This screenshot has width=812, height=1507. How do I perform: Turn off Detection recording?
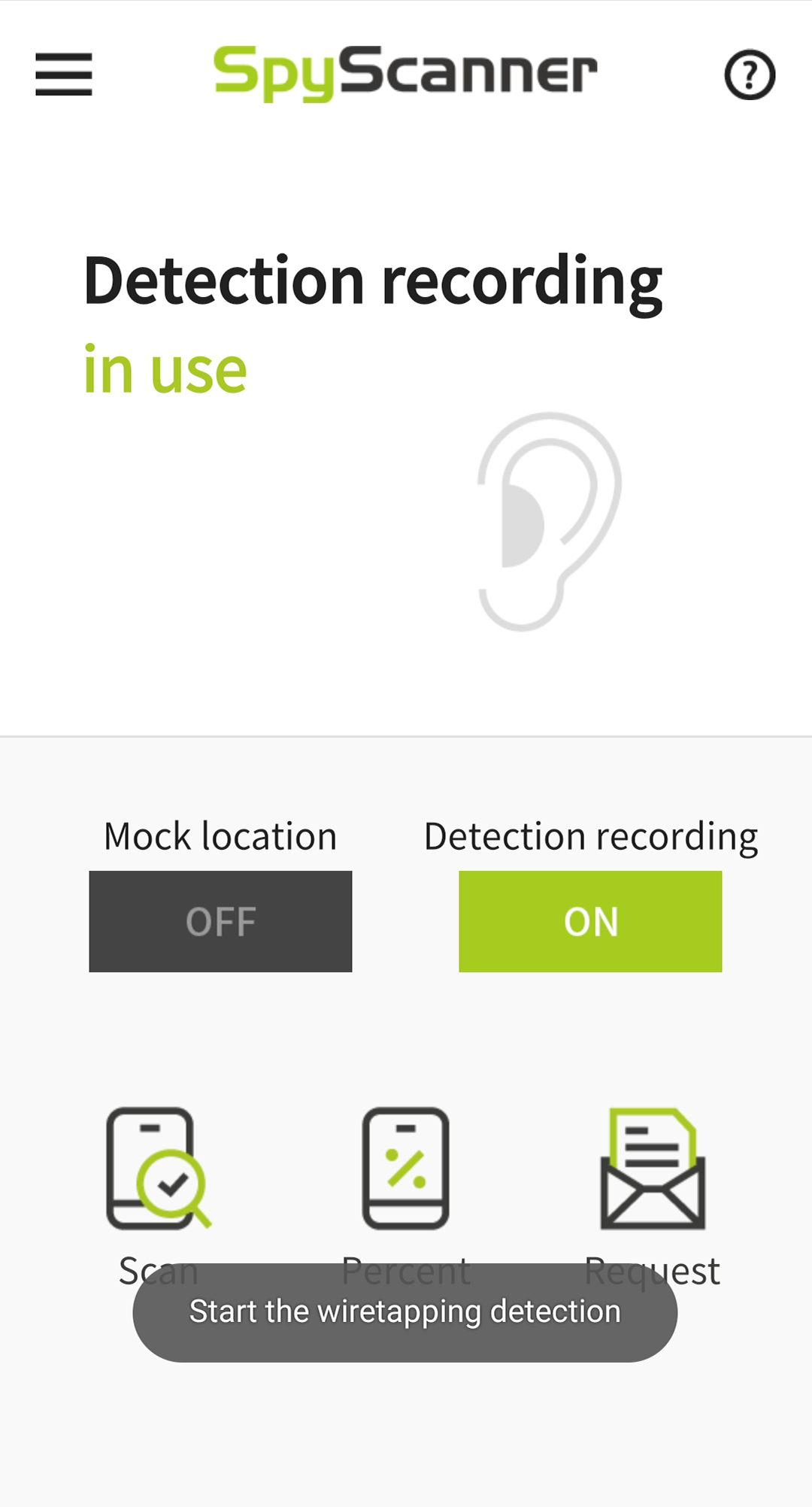point(590,921)
